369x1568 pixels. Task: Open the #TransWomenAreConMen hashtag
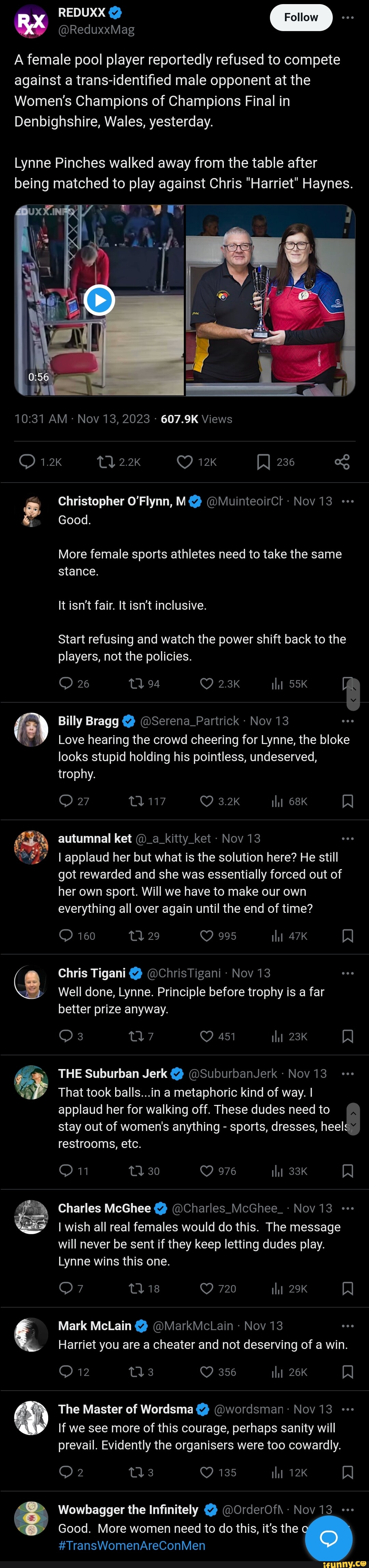coord(132,1545)
